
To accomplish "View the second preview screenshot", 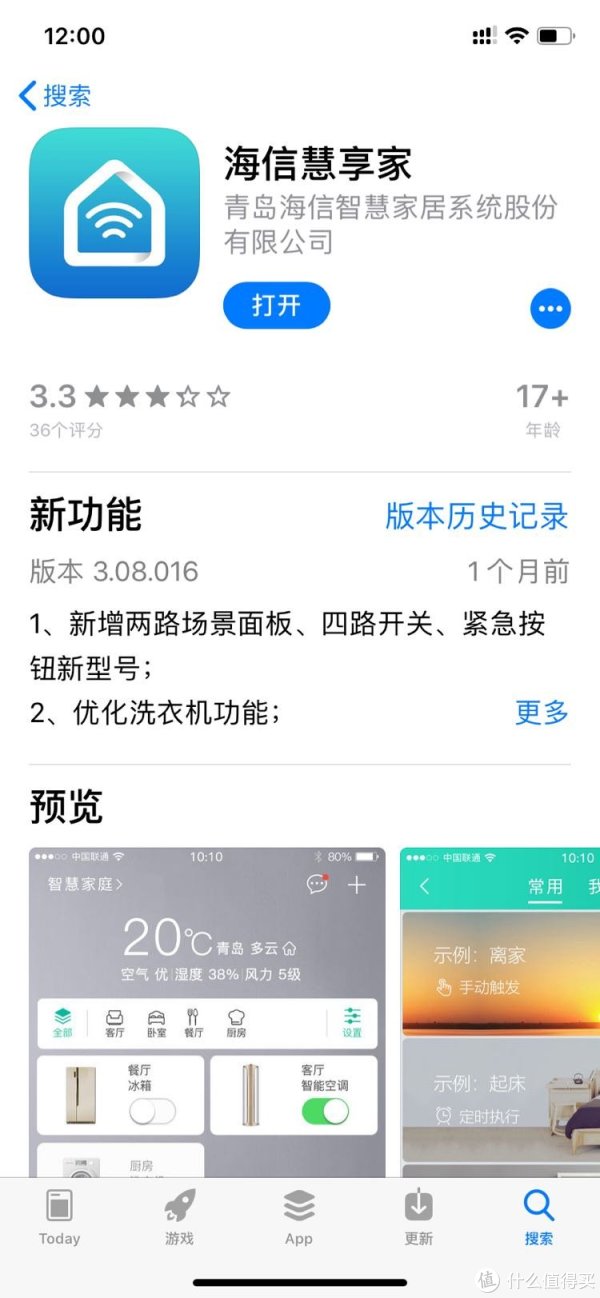I will pos(500,1010).
